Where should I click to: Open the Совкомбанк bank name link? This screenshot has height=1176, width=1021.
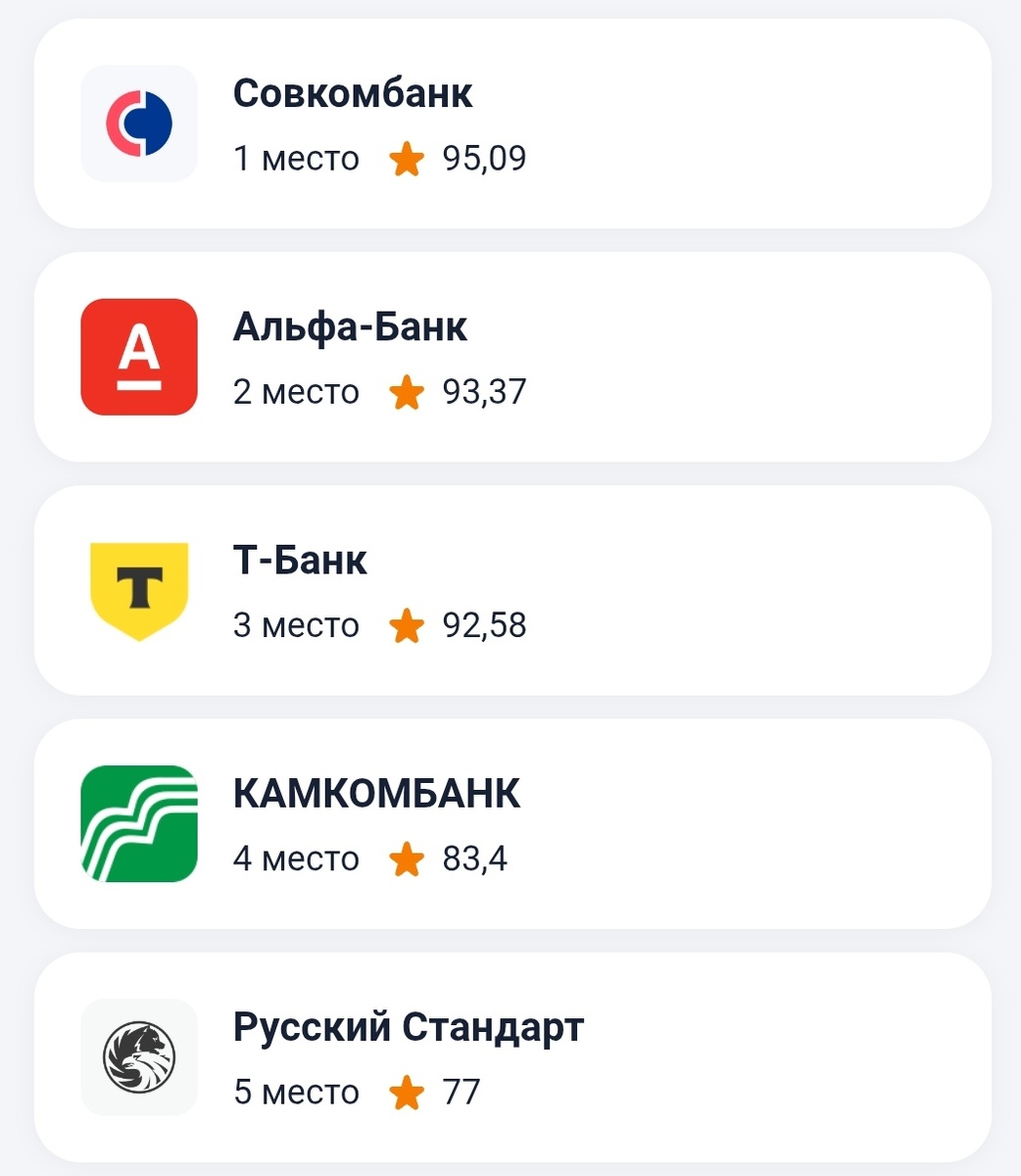[x=353, y=94]
